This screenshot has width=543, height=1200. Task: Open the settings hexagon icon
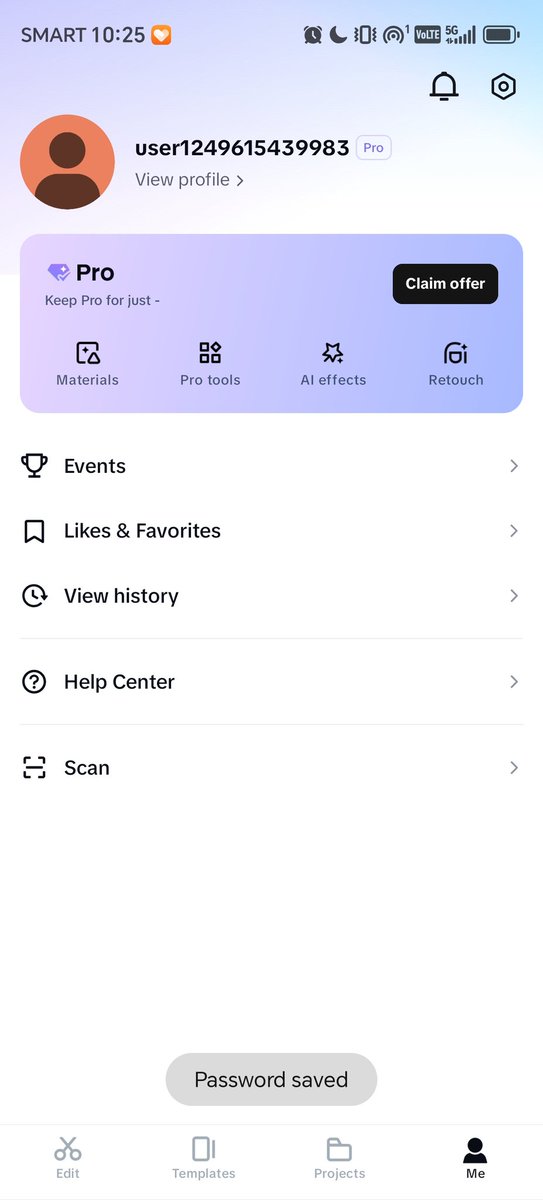pos(504,87)
